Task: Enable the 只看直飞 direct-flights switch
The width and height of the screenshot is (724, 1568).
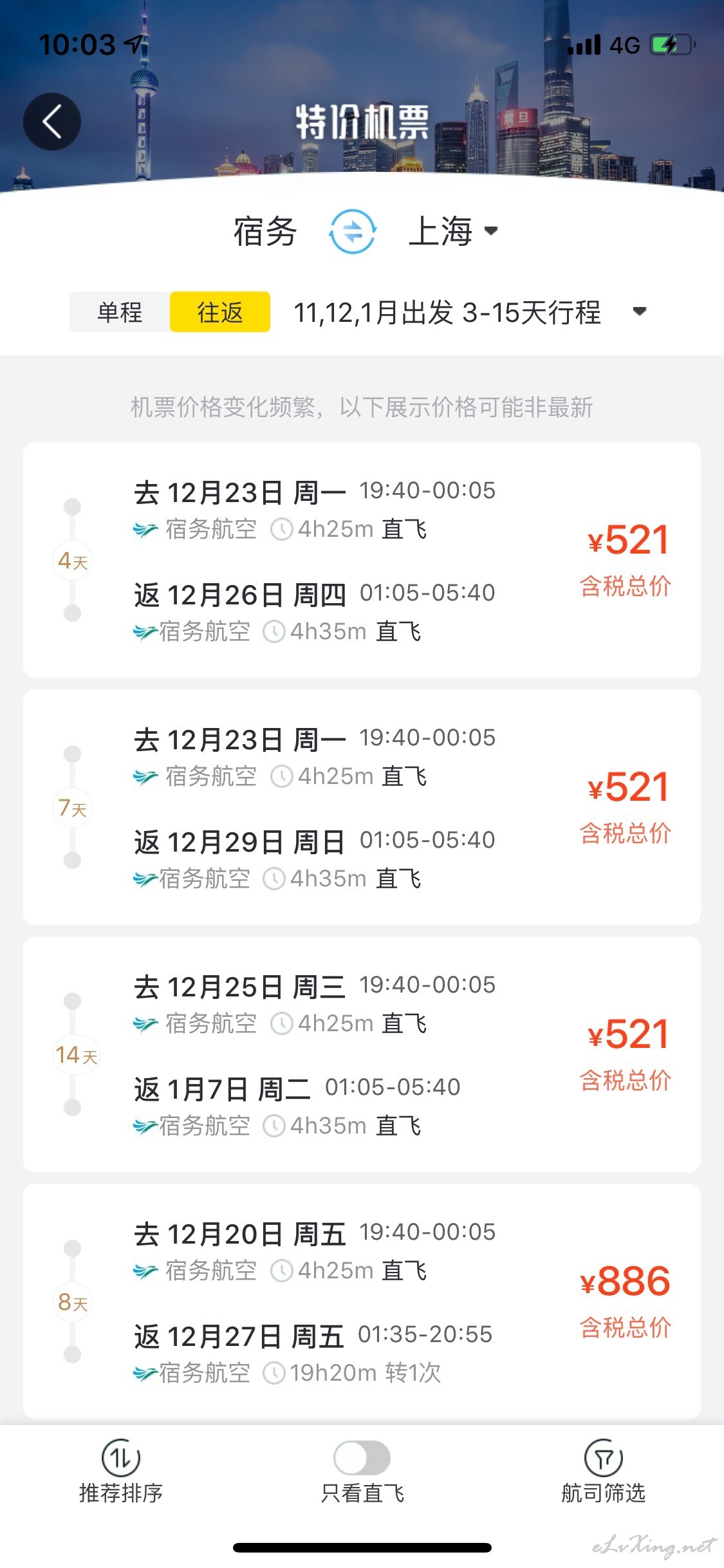Action: (x=362, y=1458)
